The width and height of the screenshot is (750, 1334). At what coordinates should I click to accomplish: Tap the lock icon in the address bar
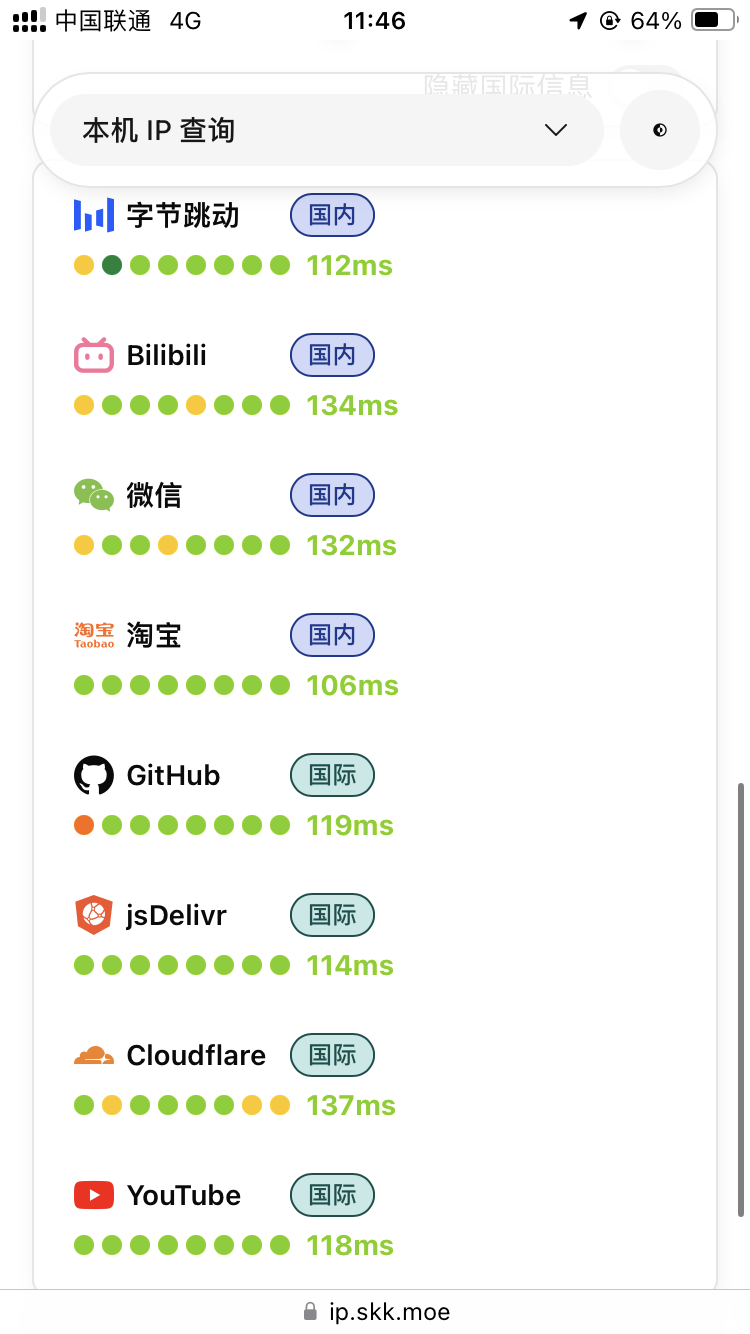[308, 1311]
